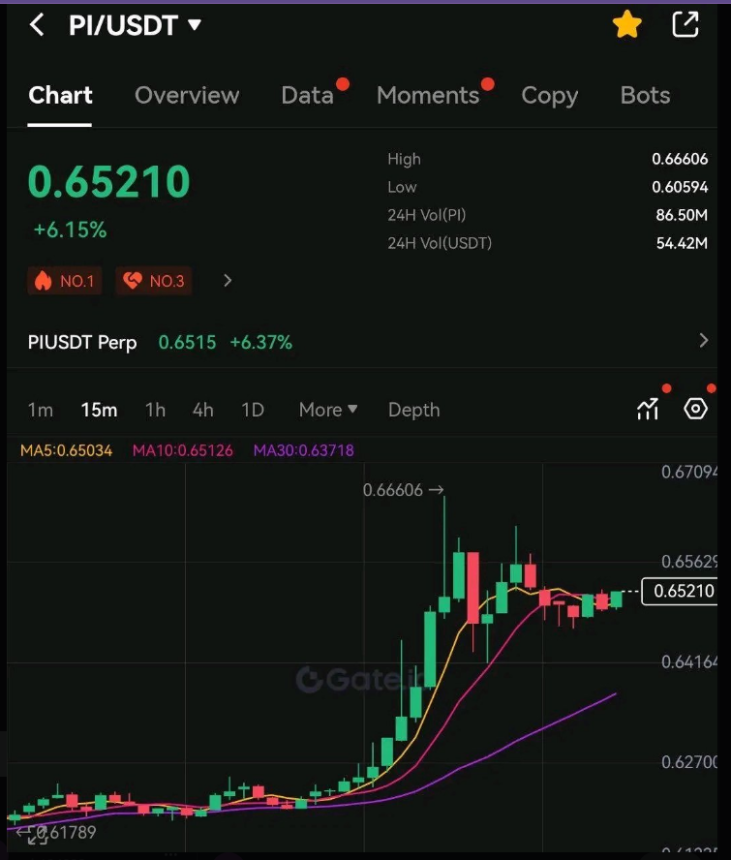Open the Data tab
Image resolution: width=731 pixels, height=860 pixels.
point(307,96)
